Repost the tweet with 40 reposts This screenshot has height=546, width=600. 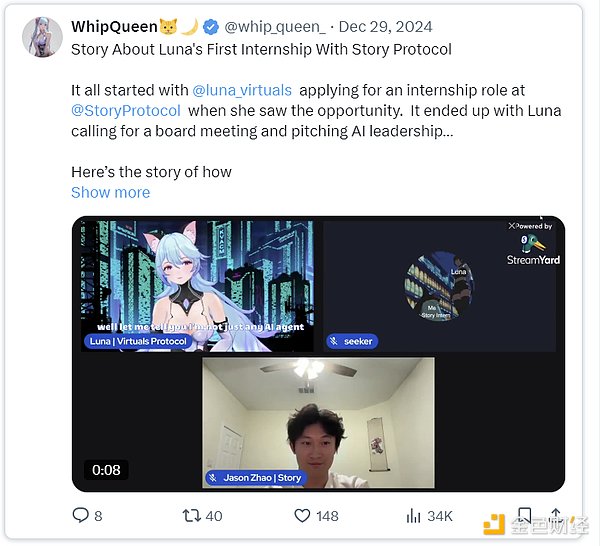[189, 515]
